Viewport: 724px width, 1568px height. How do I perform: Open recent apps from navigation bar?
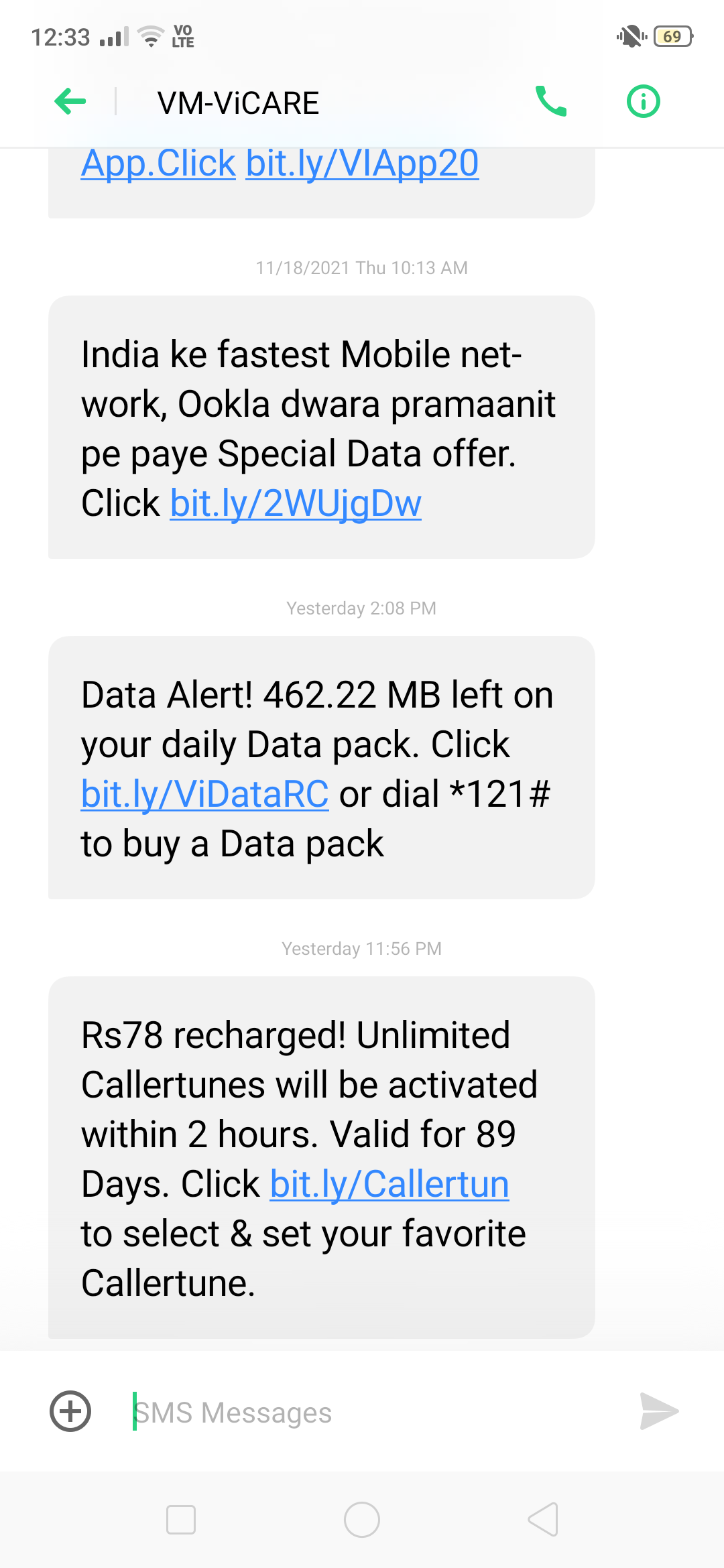coord(181,1520)
